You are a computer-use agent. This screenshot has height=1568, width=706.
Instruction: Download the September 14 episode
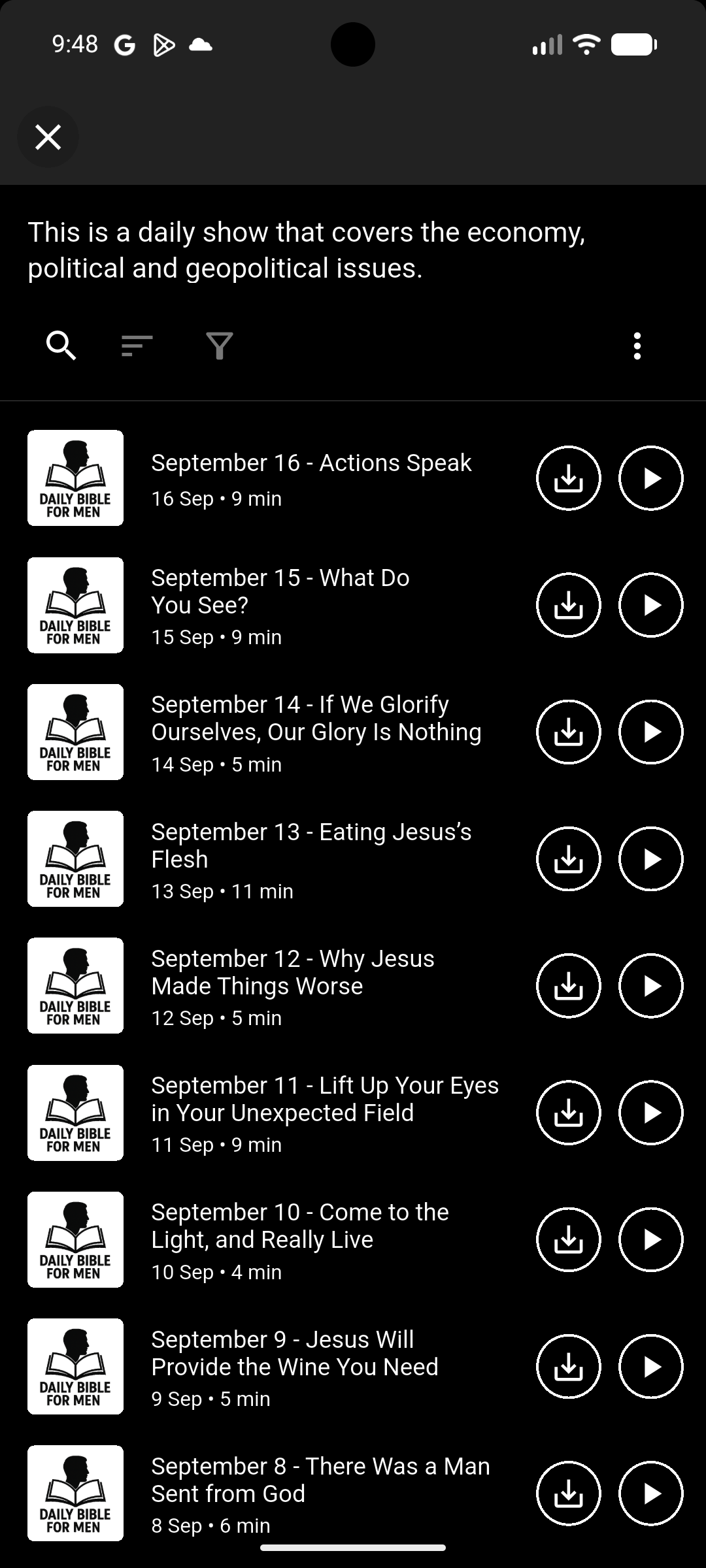(x=568, y=732)
